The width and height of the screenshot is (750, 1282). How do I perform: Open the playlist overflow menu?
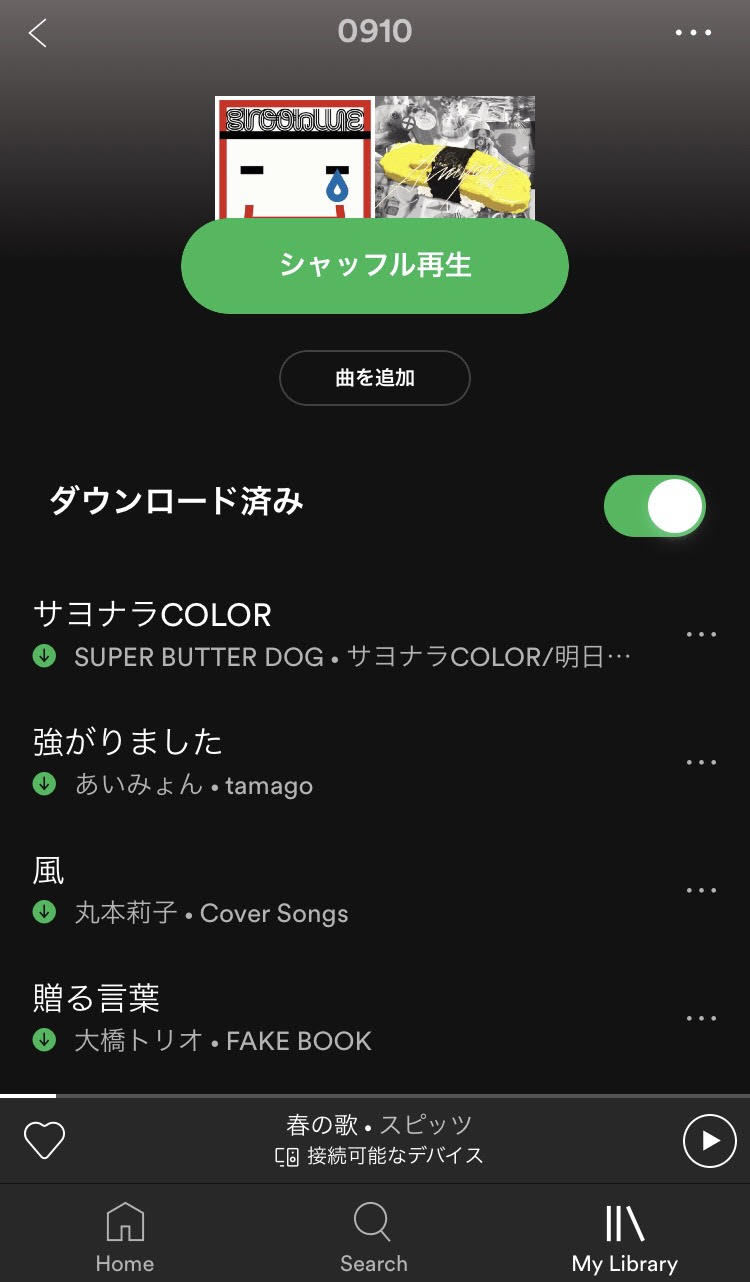click(x=693, y=33)
